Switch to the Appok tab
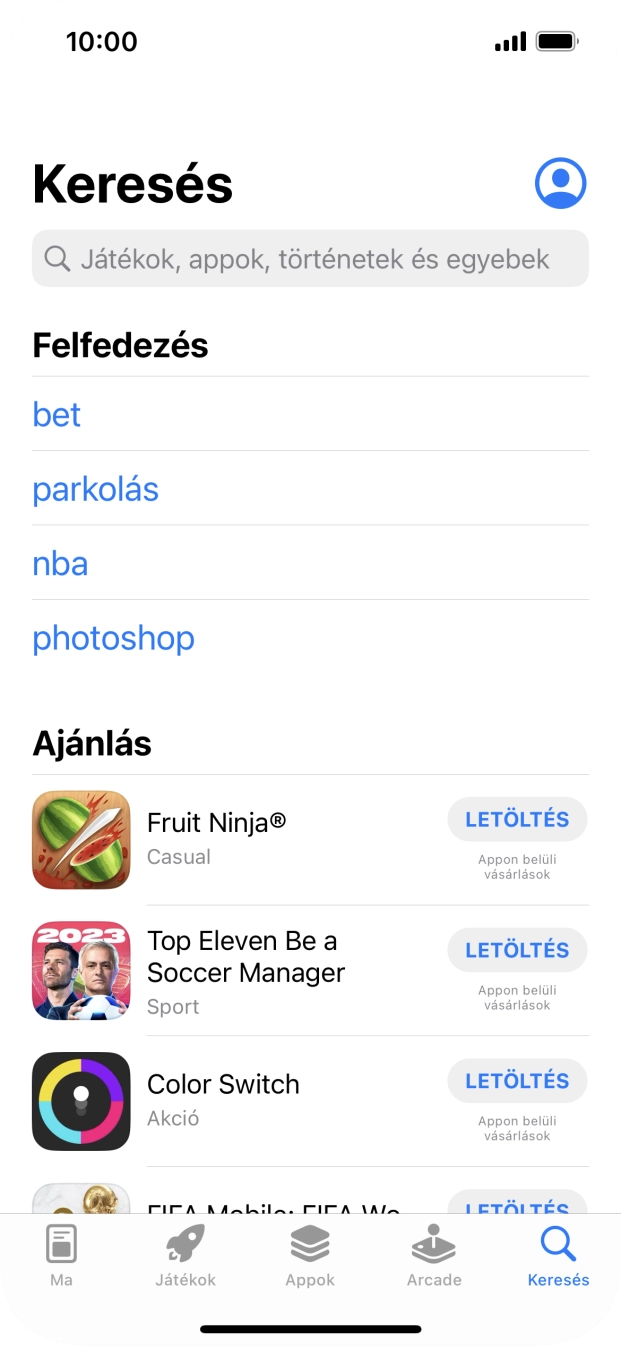 coord(310,1256)
